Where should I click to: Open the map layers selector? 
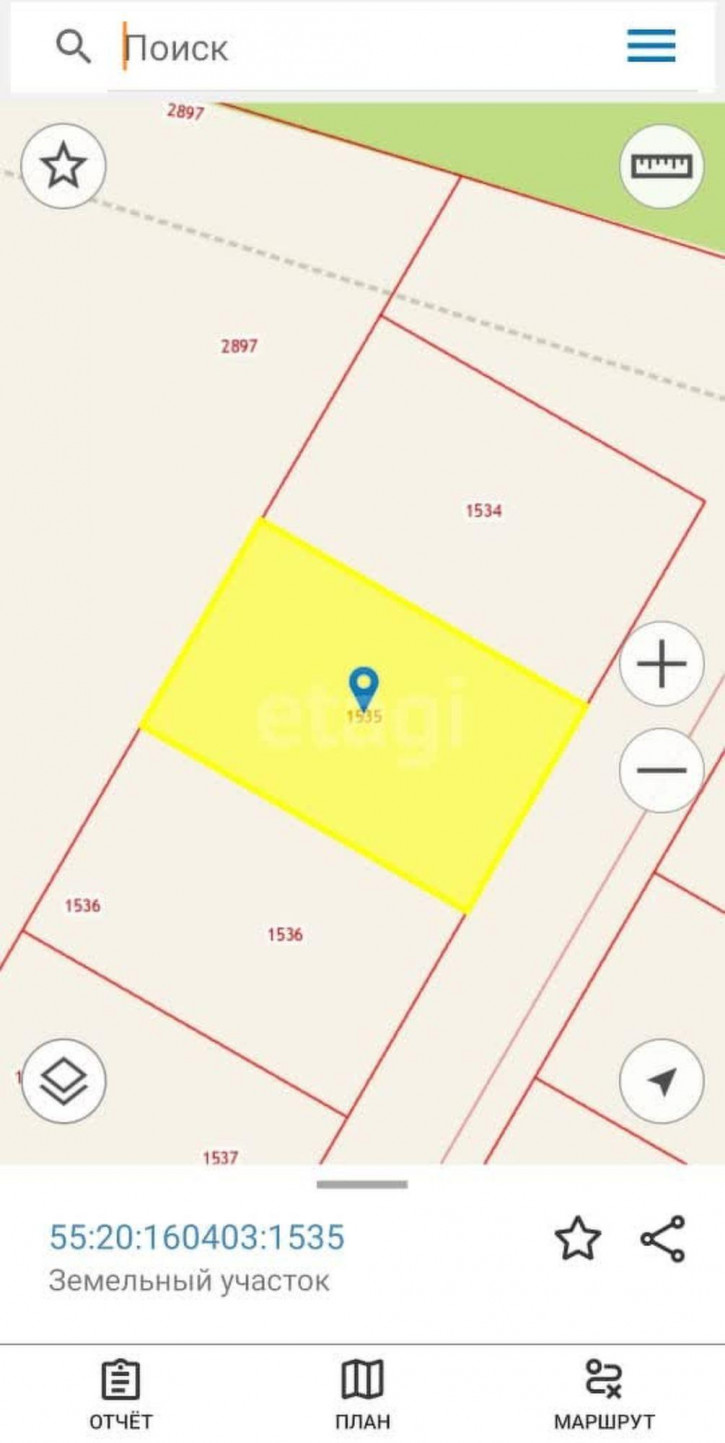(64, 1081)
